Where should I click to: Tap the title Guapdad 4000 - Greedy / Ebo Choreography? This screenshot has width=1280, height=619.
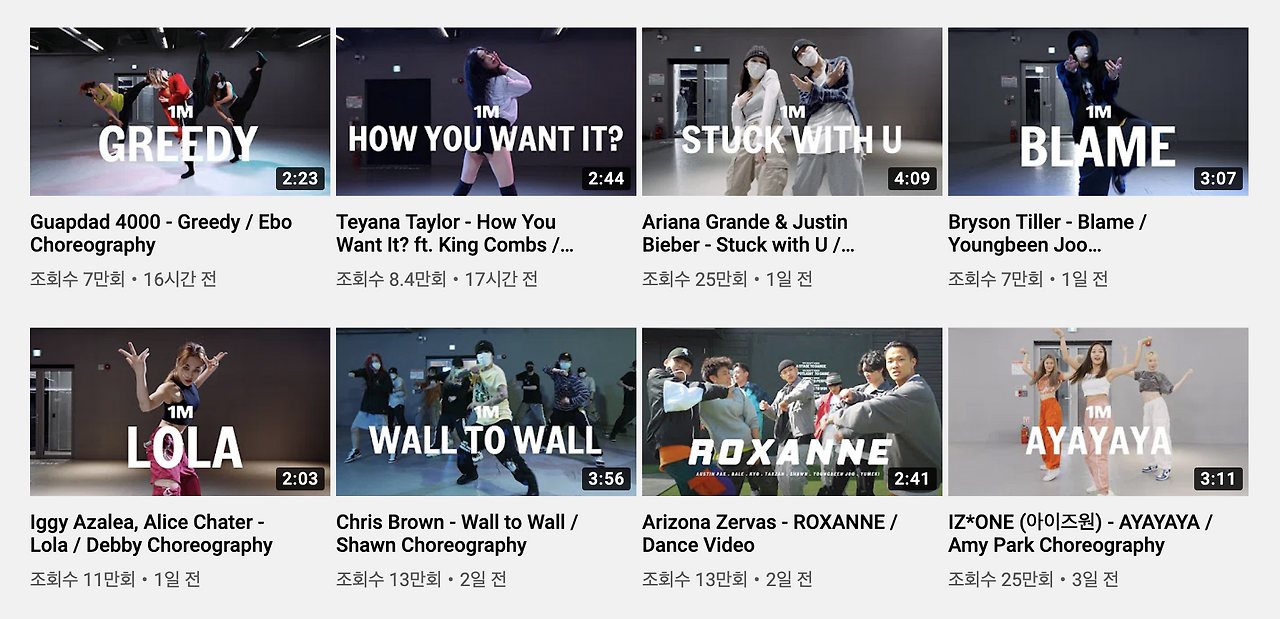point(161,233)
